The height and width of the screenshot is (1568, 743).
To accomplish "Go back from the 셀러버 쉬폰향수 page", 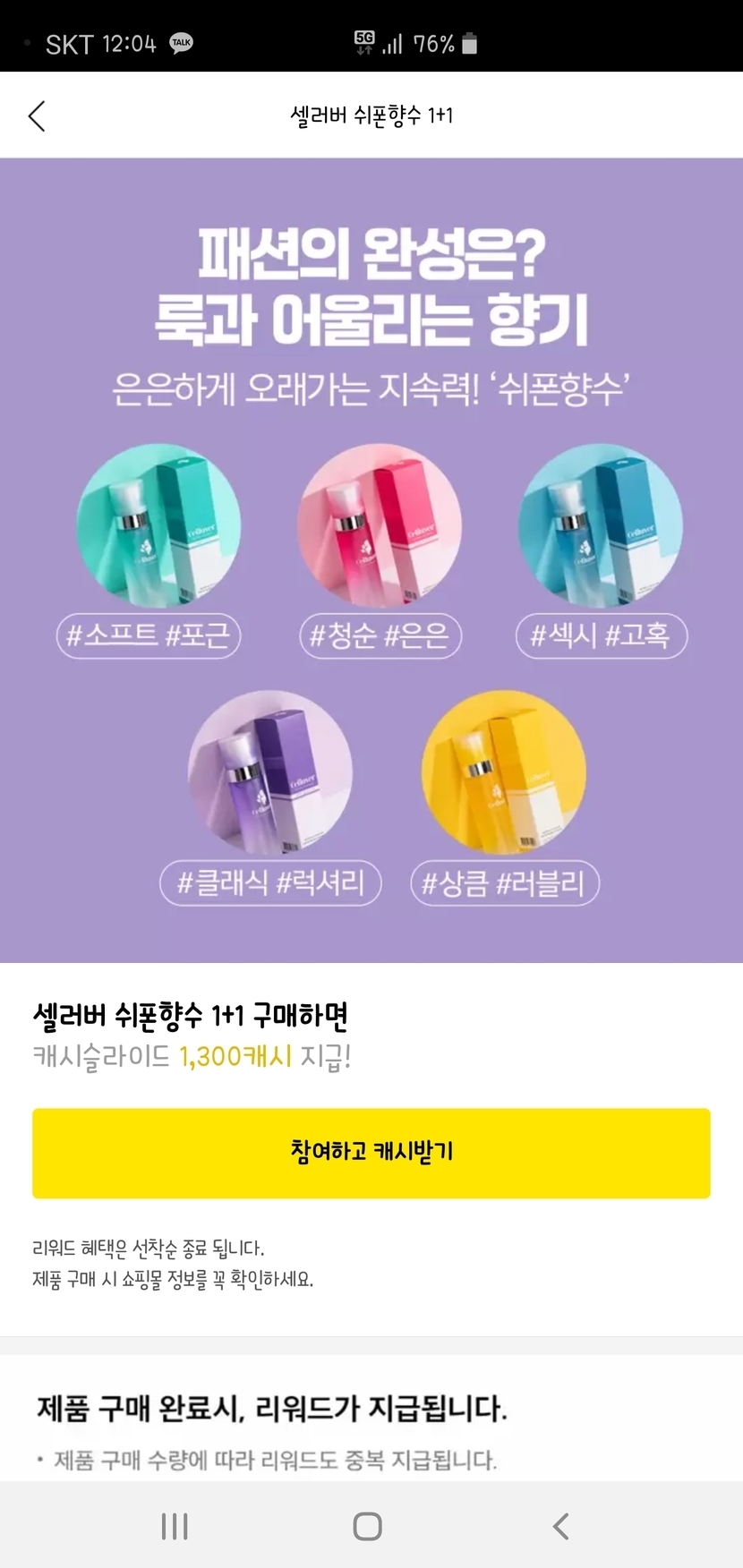I will [x=37, y=116].
